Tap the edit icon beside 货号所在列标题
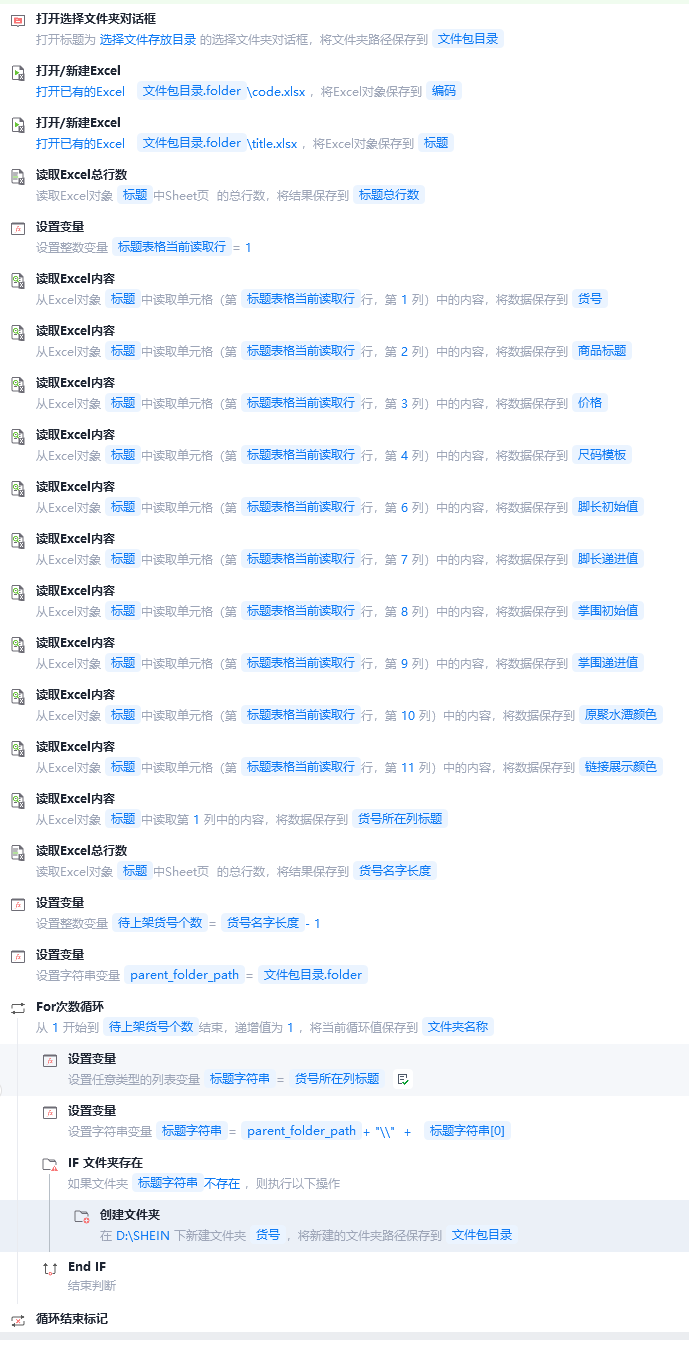 coord(403,1079)
